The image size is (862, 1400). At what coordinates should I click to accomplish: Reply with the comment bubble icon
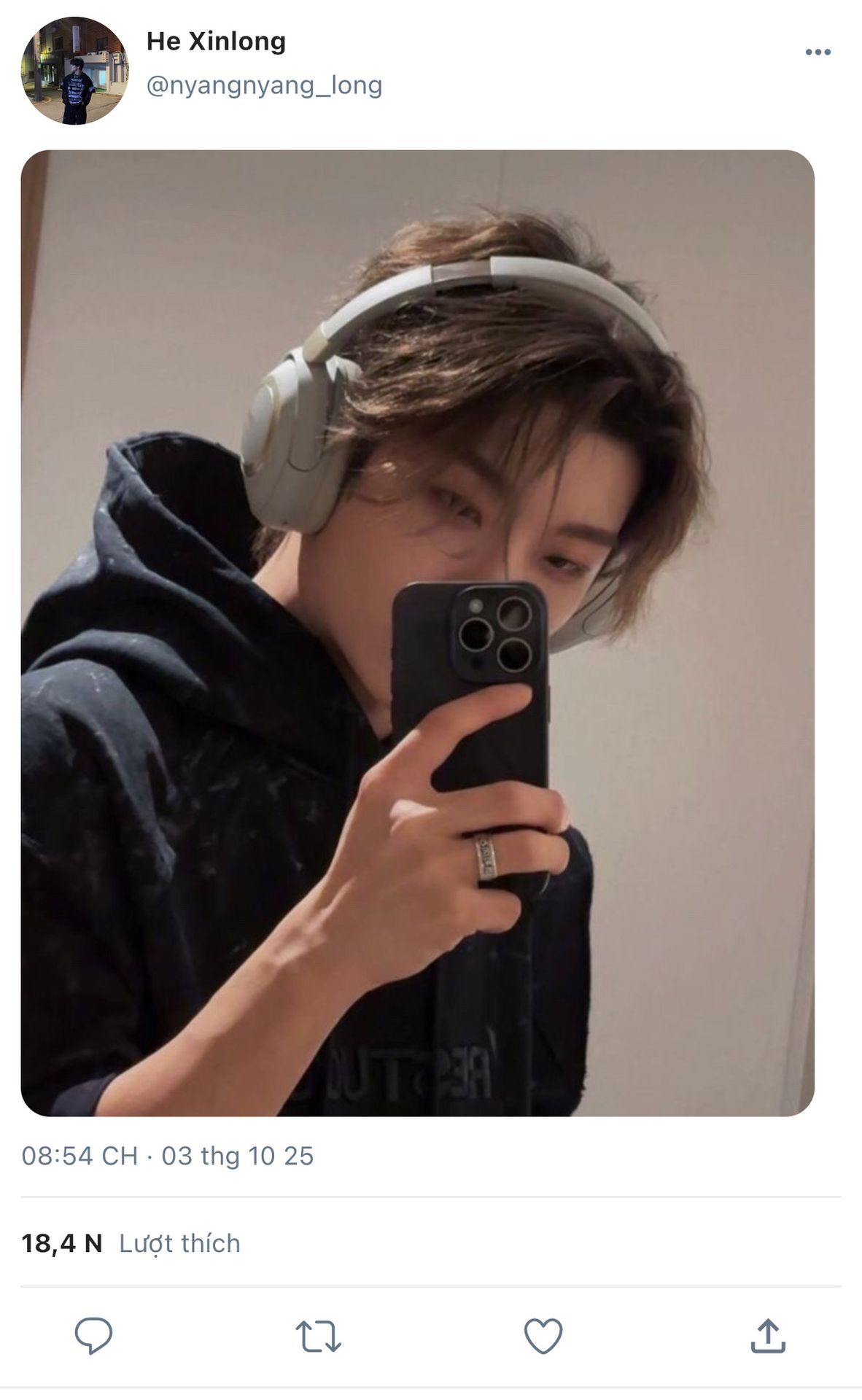(x=93, y=1336)
